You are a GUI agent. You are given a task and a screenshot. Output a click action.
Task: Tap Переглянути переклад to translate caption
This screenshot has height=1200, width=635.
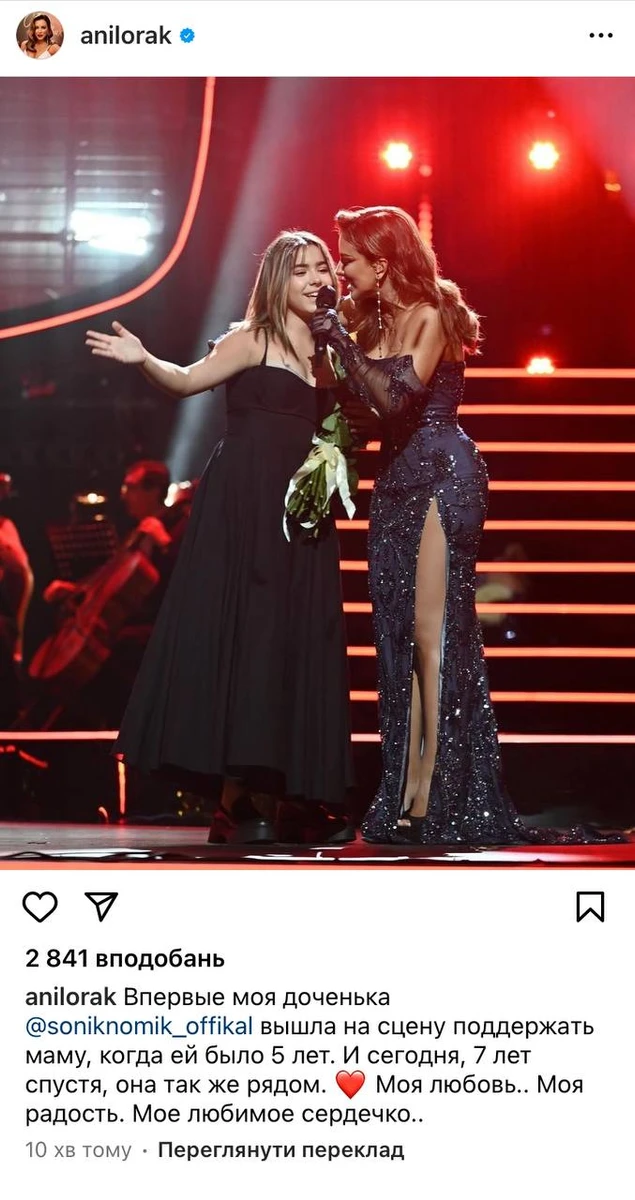click(x=281, y=1150)
